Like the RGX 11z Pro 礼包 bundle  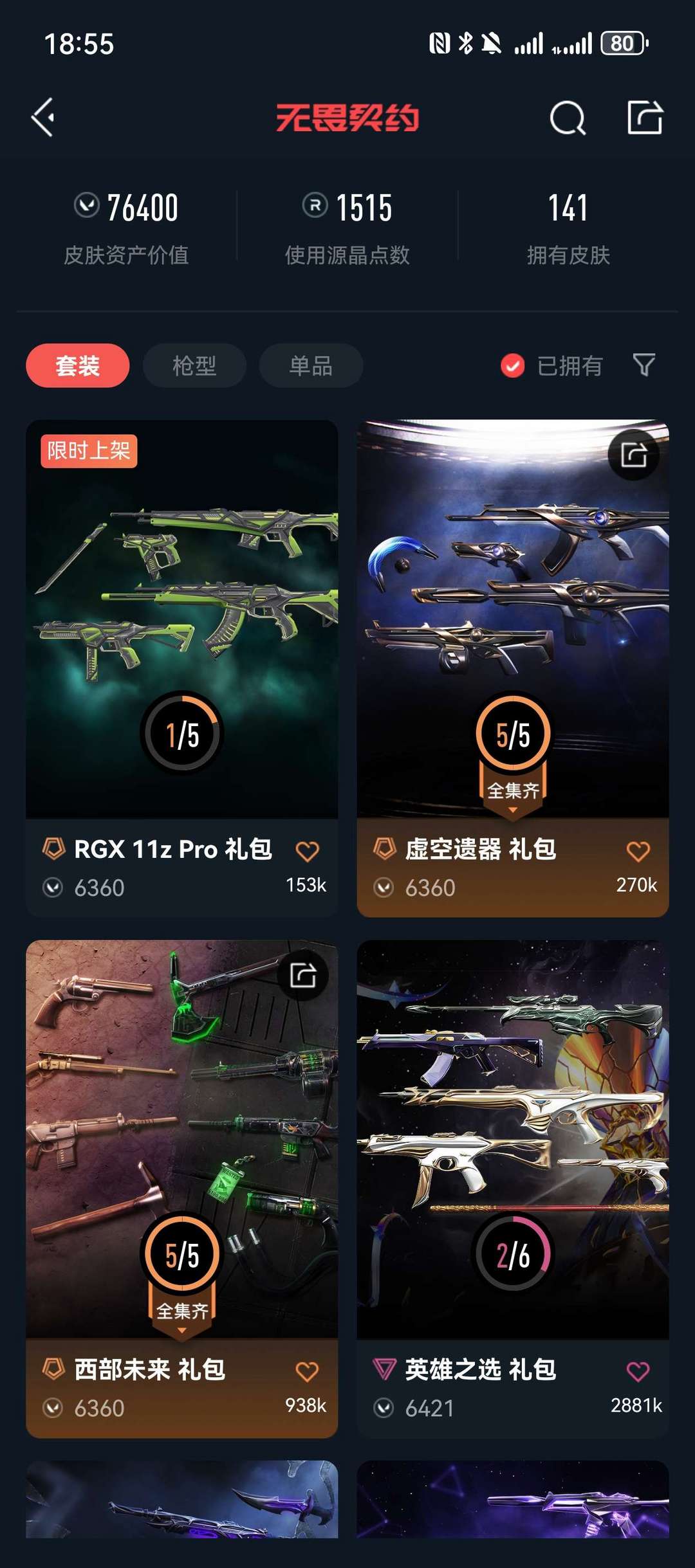click(x=307, y=851)
